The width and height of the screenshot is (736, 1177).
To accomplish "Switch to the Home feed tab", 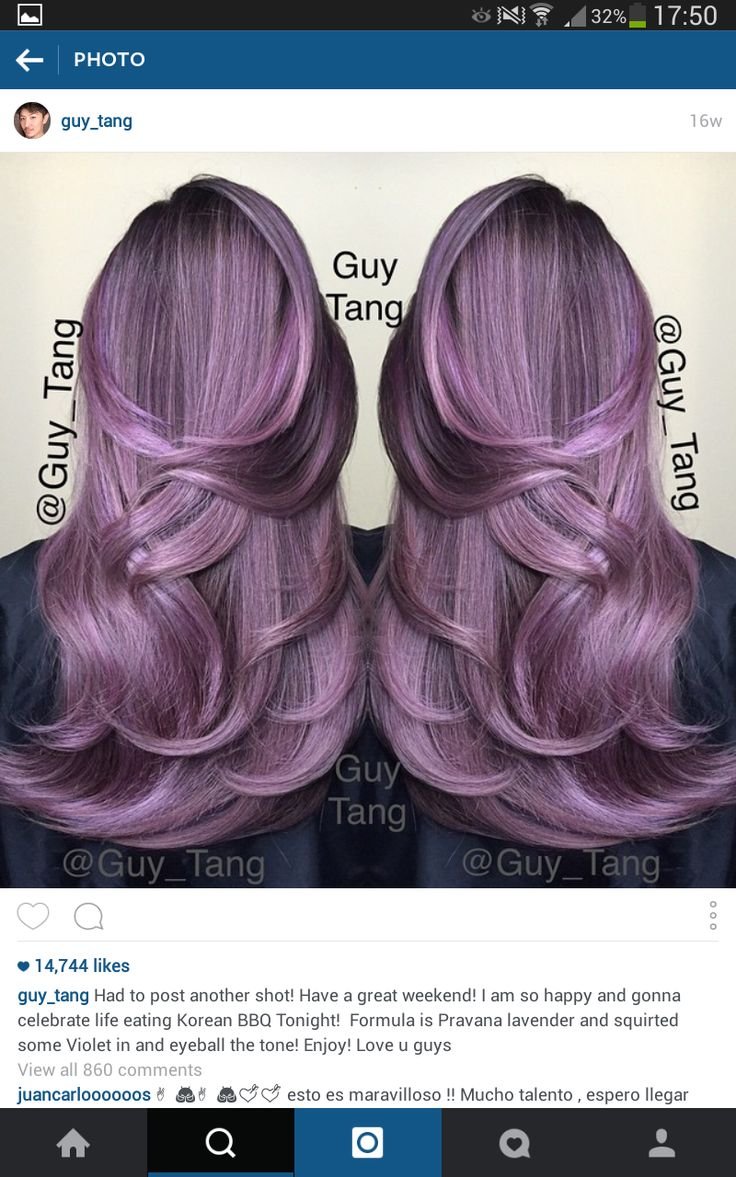I will pos(73,1143).
